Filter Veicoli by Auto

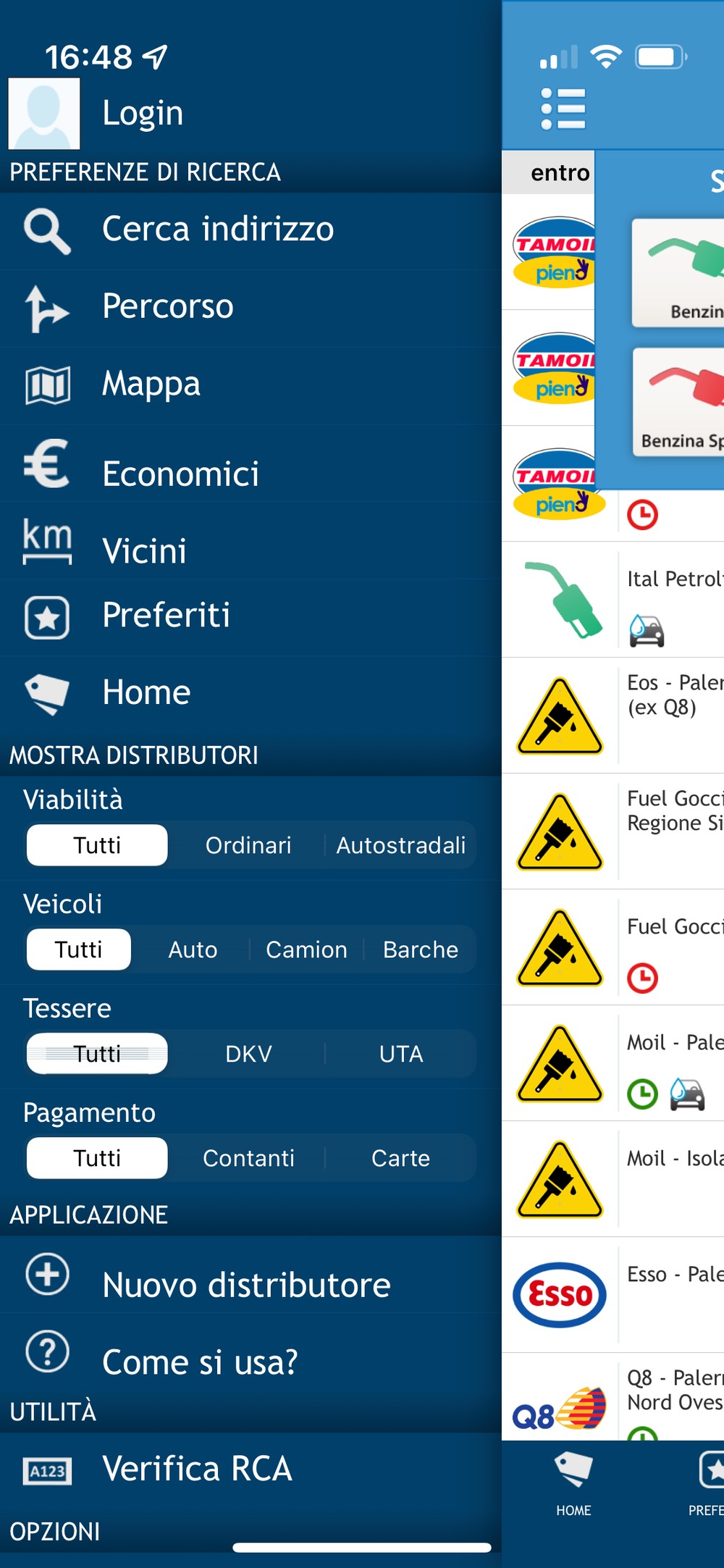pyautogui.click(x=193, y=949)
